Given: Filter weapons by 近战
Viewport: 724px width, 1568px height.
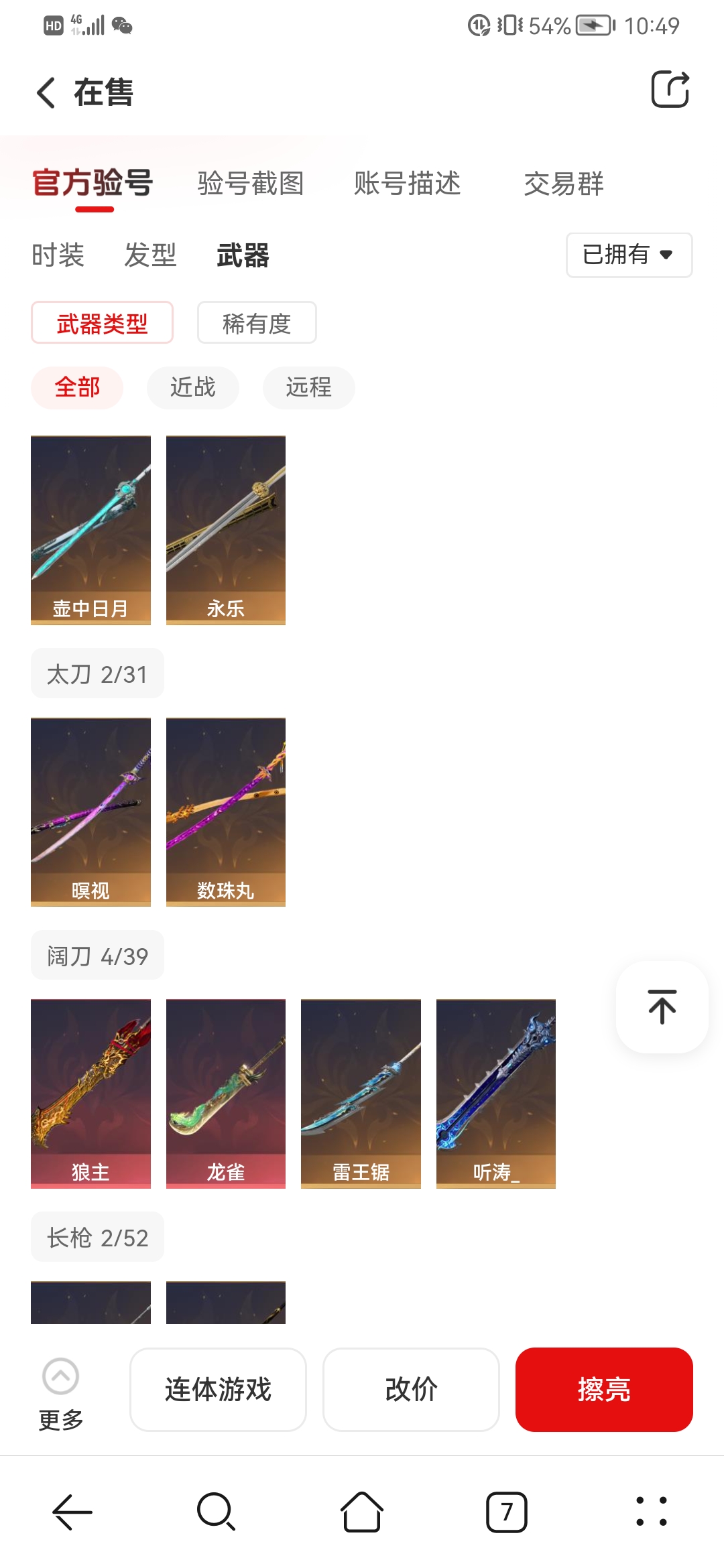Looking at the screenshot, I should (192, 387).
